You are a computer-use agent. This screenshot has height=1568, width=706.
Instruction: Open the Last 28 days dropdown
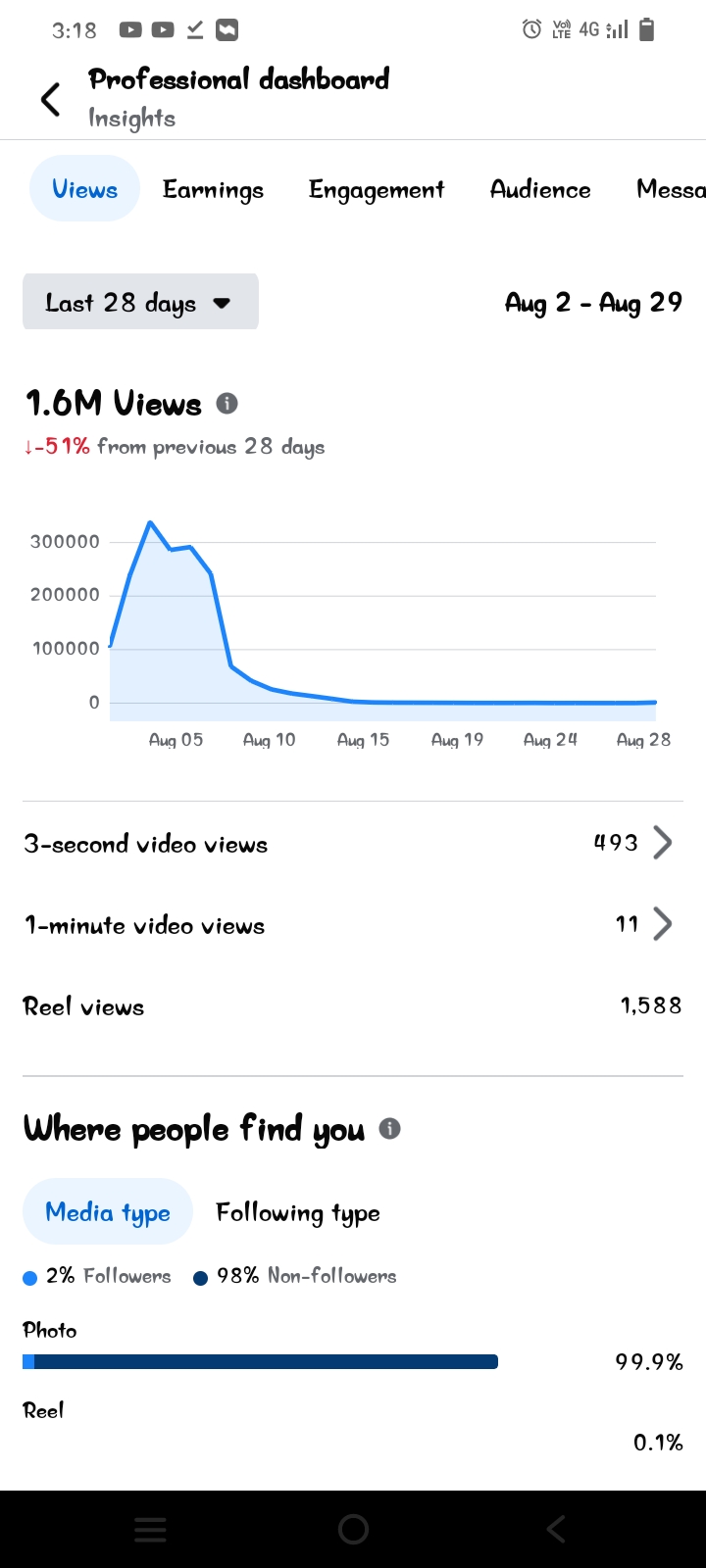tap(140, 302)
